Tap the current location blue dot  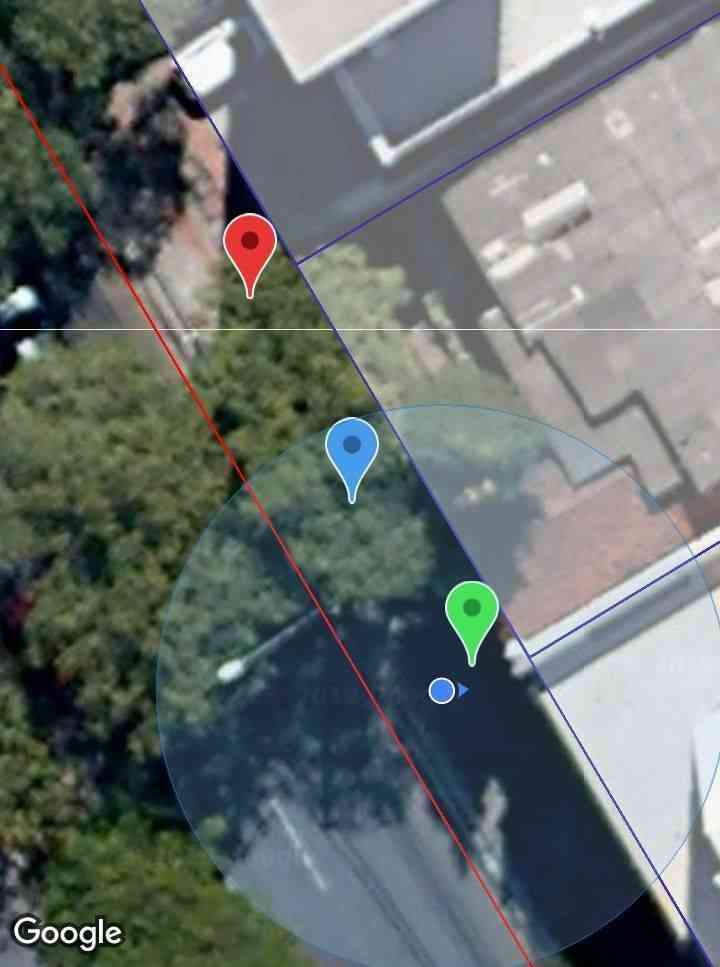(442, 690)
